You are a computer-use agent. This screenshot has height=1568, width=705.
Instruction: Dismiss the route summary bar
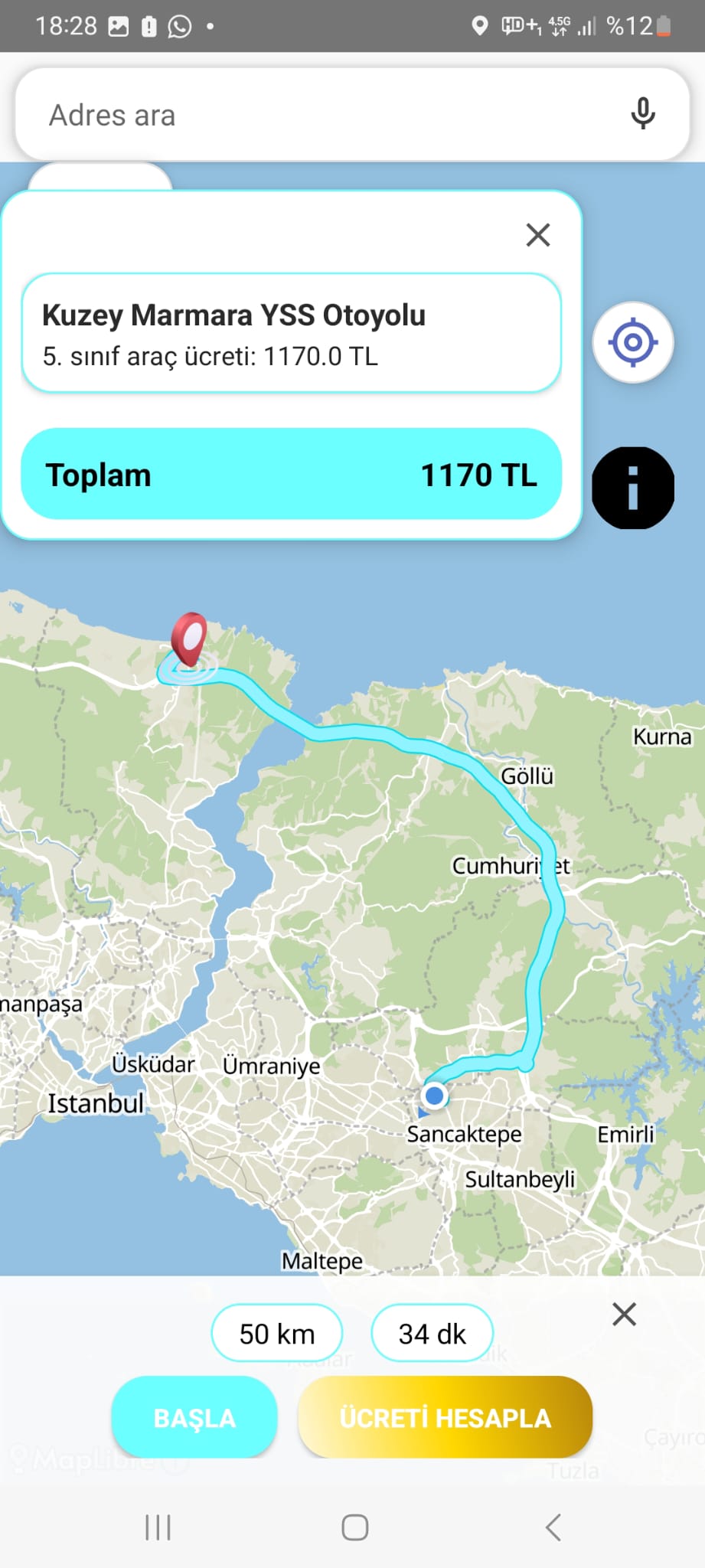click(x=624, y=1314)
